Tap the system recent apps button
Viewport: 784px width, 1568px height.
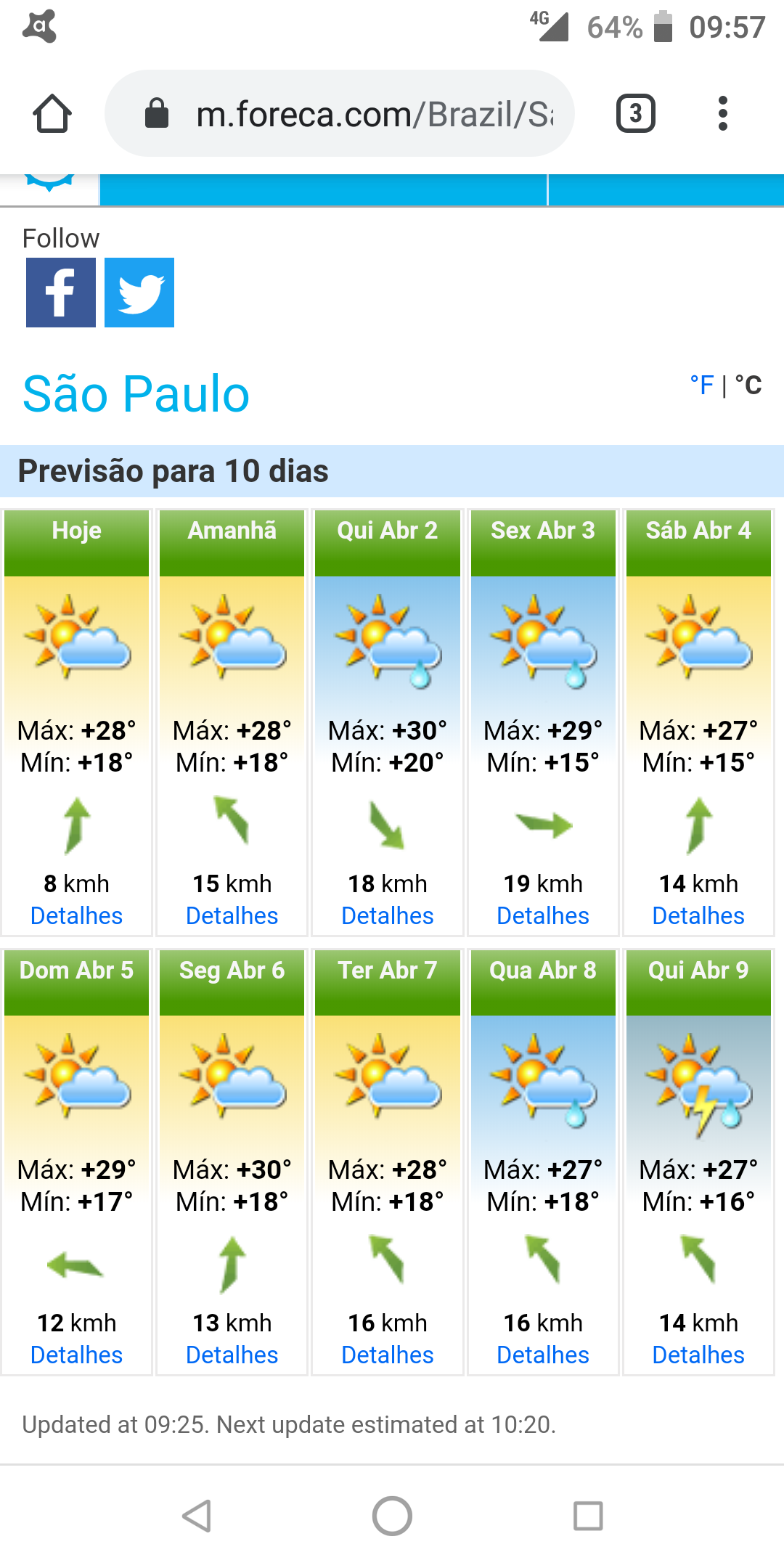tap(588, 1516)
